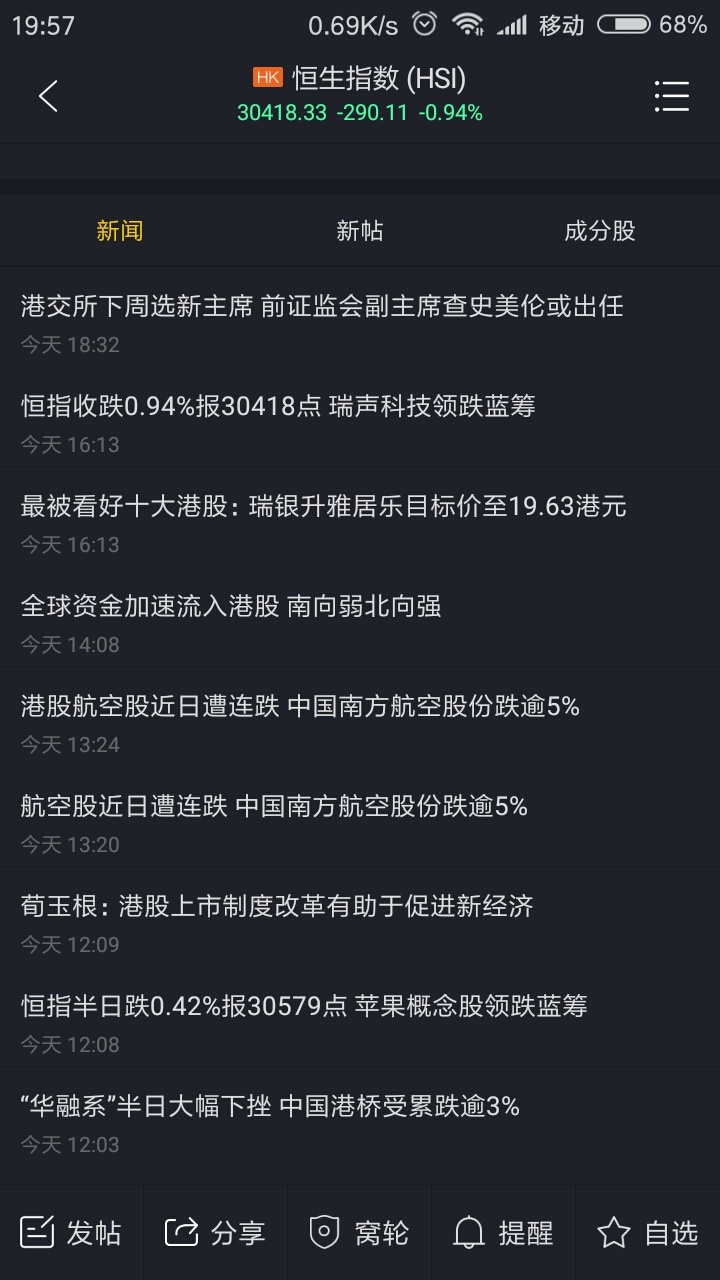Switch to the 新帖 tab
720x1280 pixels.
360,231
